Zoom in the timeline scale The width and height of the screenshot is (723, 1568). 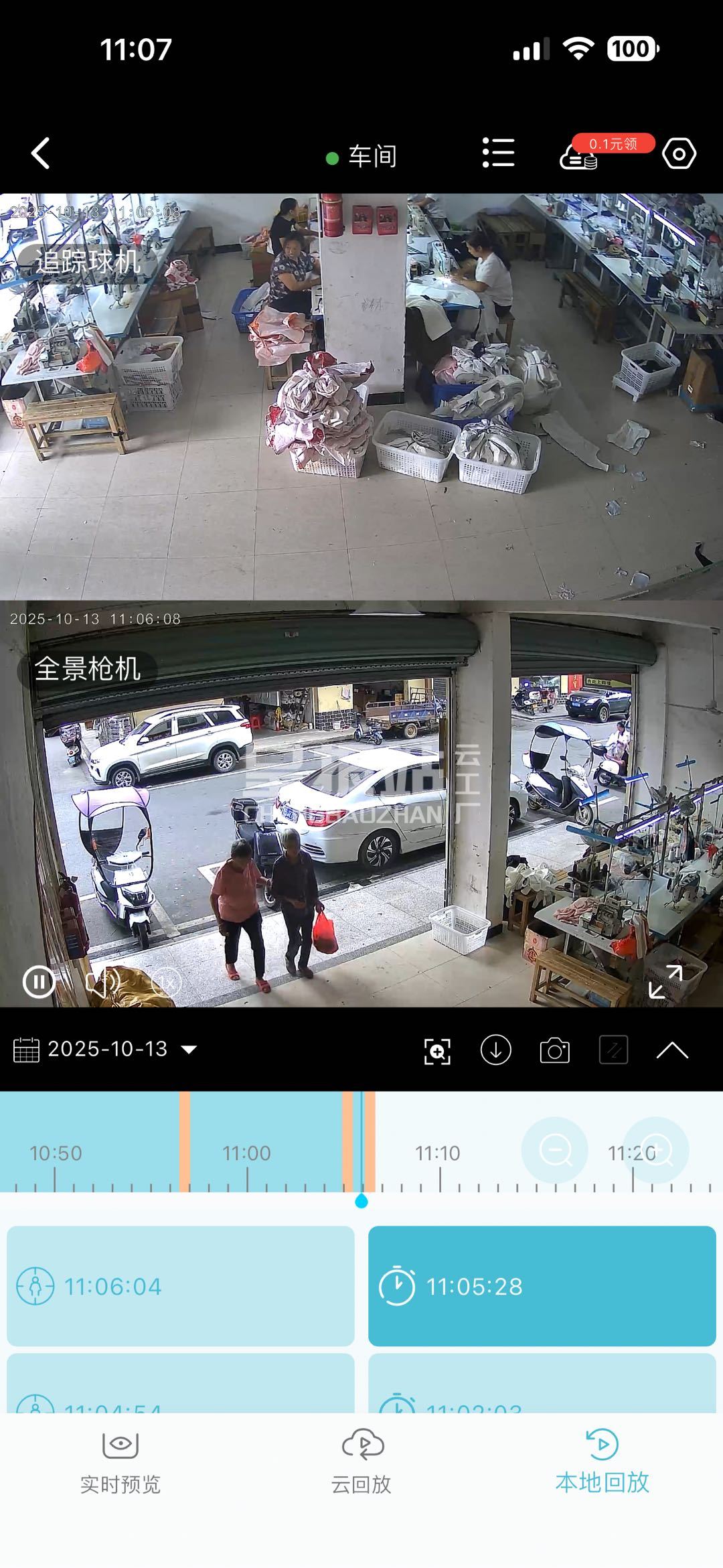[x=656, y=1150]
